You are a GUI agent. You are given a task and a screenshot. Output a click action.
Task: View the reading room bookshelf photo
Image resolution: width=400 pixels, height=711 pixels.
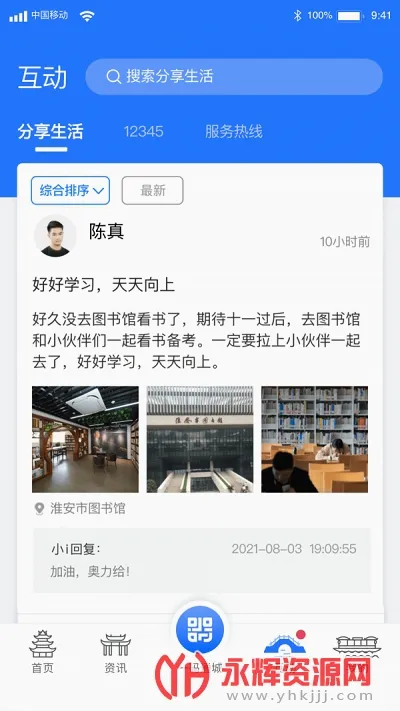pos(314,439)
